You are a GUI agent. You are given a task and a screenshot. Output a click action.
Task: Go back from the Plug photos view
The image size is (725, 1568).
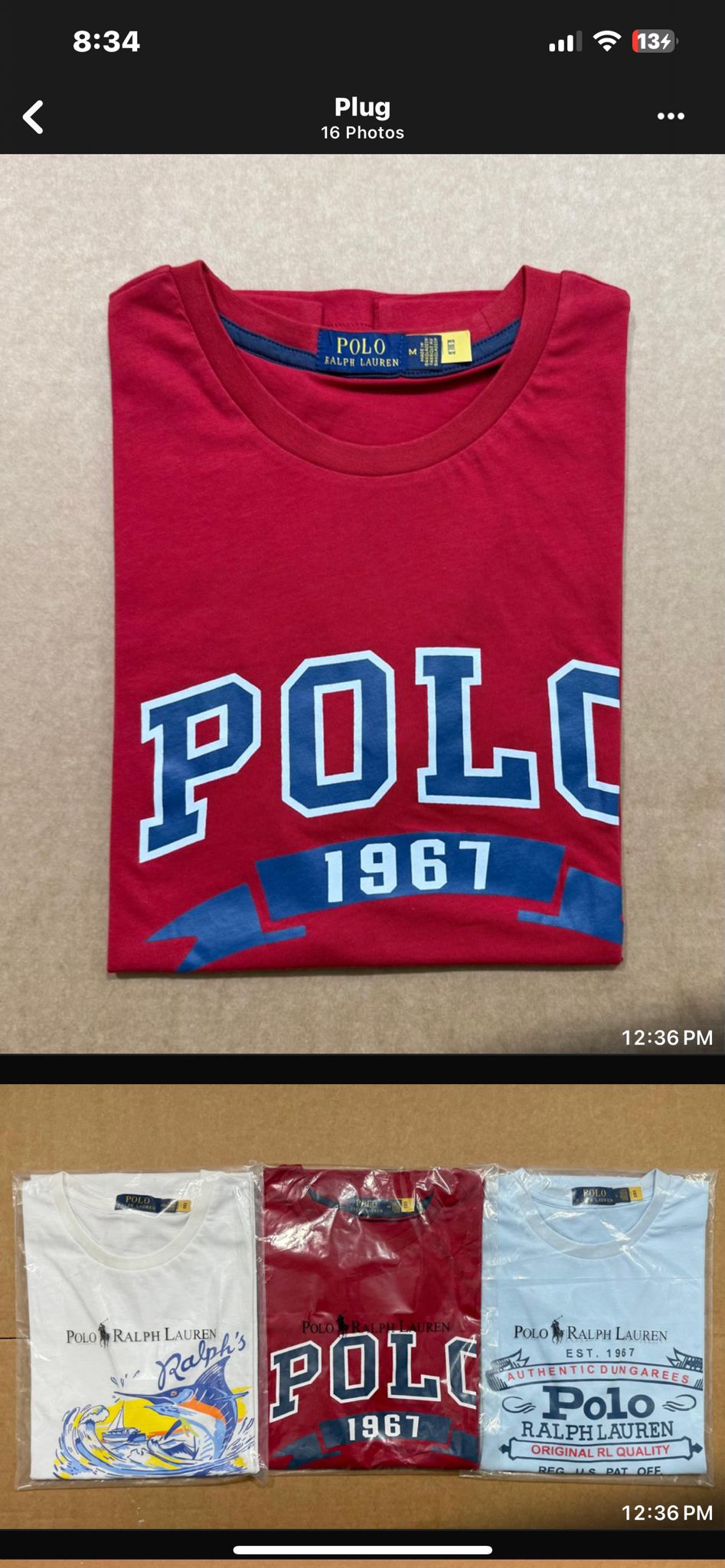33,117
